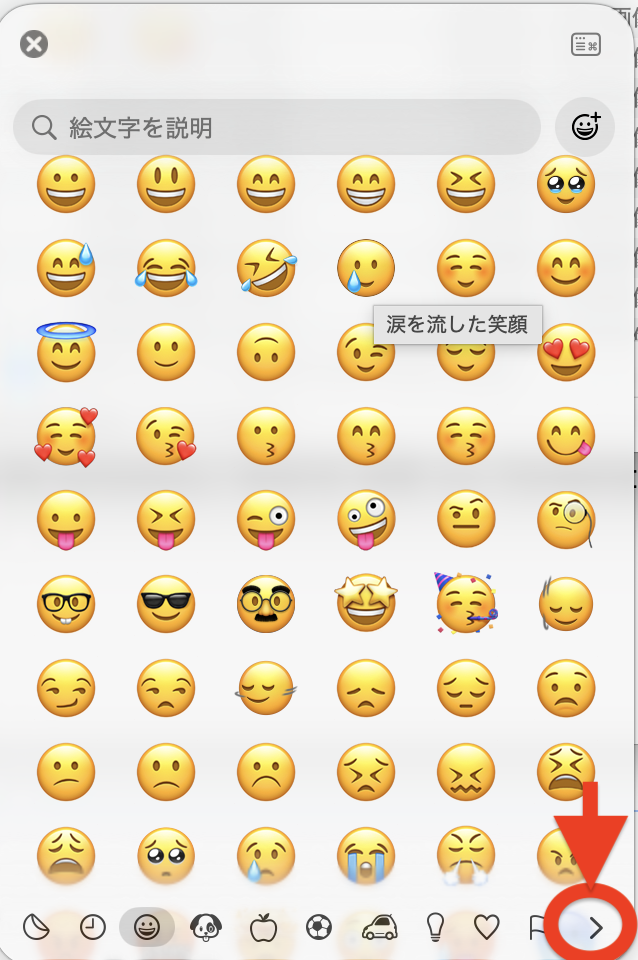Create a new emoji with the smiley-plus button
Screen dimensions: 638x960
point(585,126)
